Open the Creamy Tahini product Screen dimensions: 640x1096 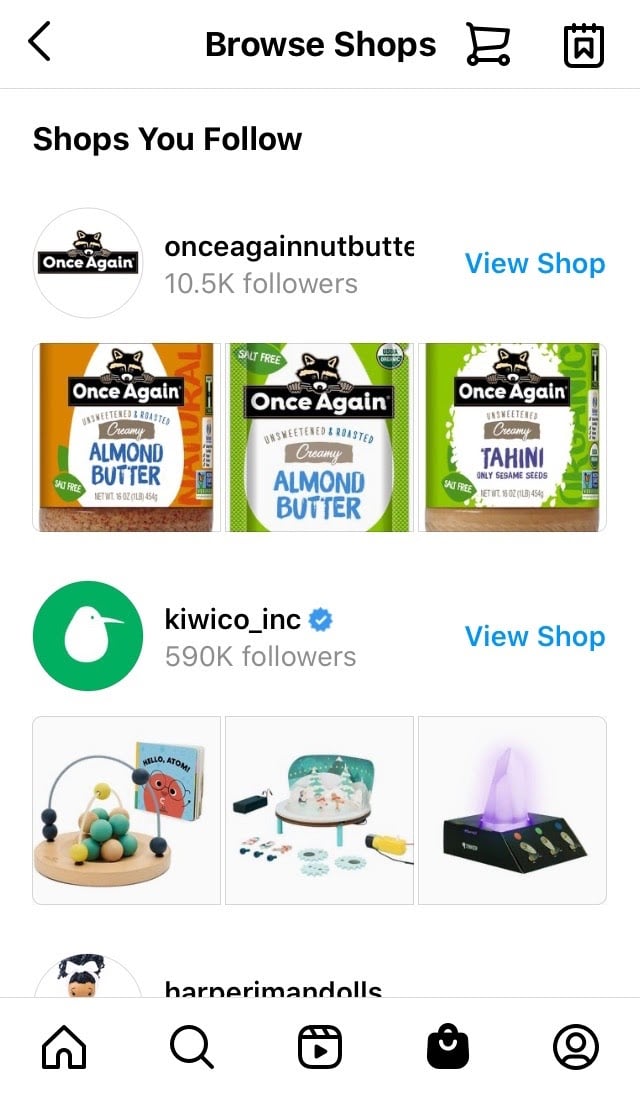(512, 438)
